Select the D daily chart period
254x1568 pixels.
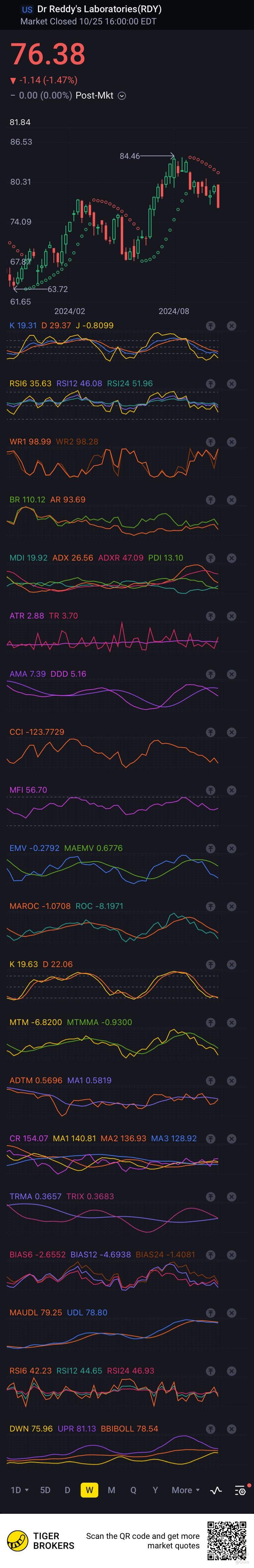tap(67, 1489)
